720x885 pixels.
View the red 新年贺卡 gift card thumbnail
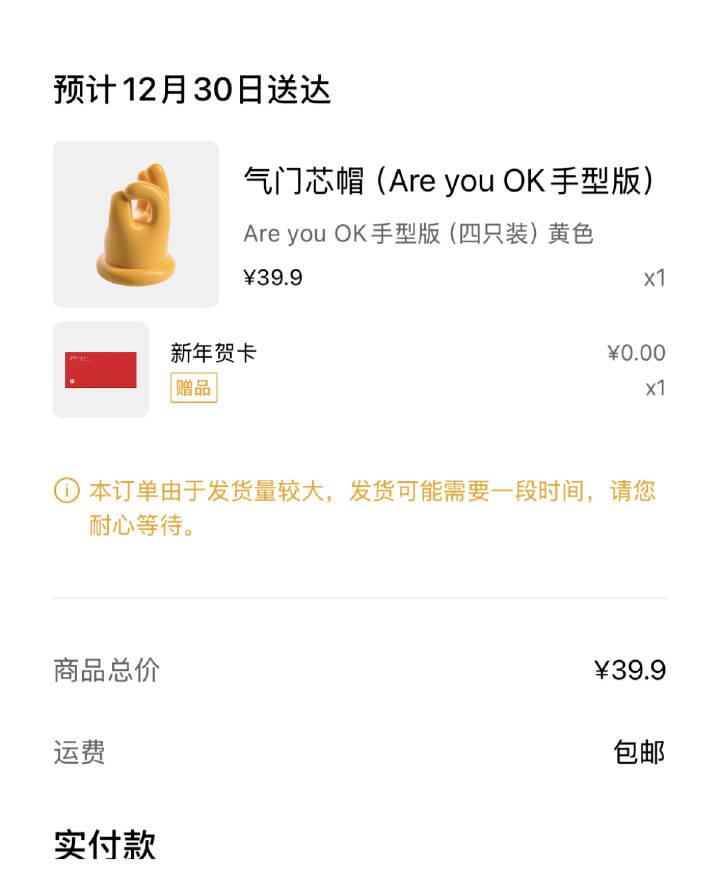tap(100, 370)
